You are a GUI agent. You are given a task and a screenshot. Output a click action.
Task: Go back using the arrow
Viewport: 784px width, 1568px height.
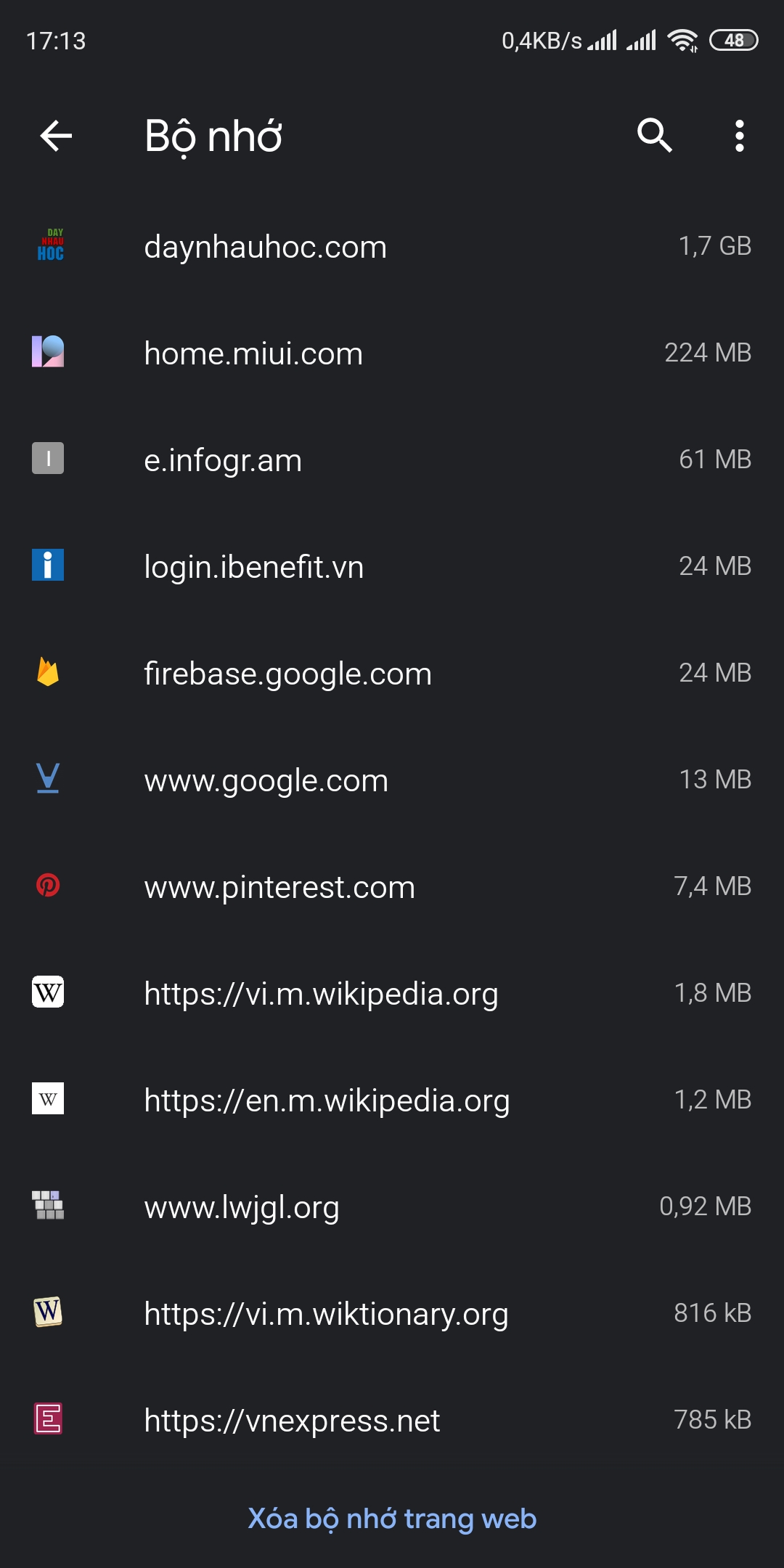pyautogui.click(x=56, y=136)
